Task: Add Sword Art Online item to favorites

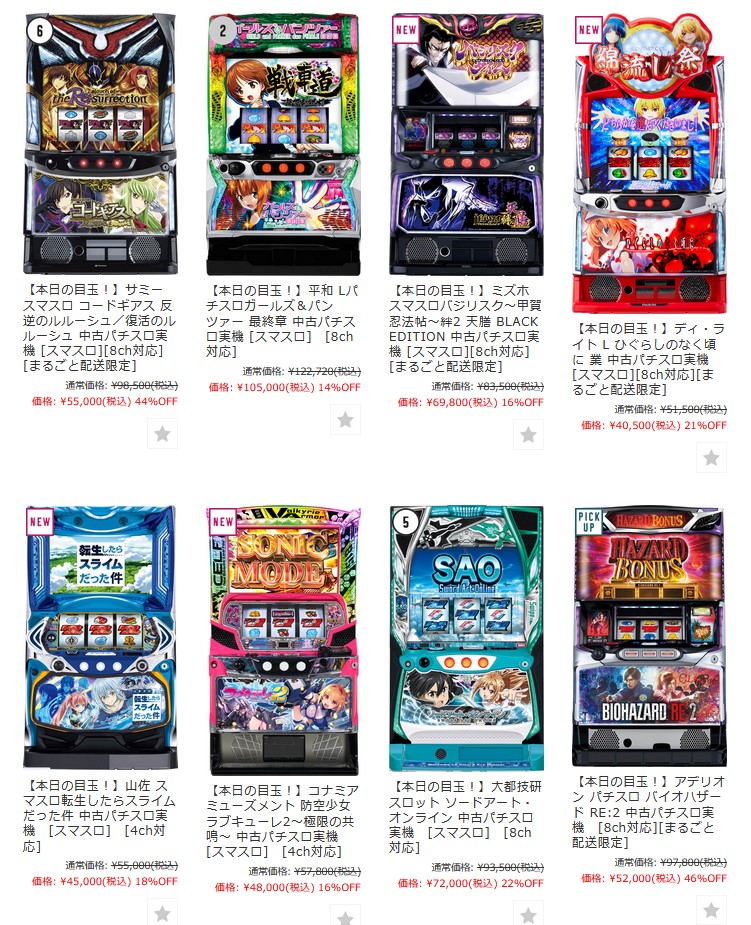Action: coord(528,913)
